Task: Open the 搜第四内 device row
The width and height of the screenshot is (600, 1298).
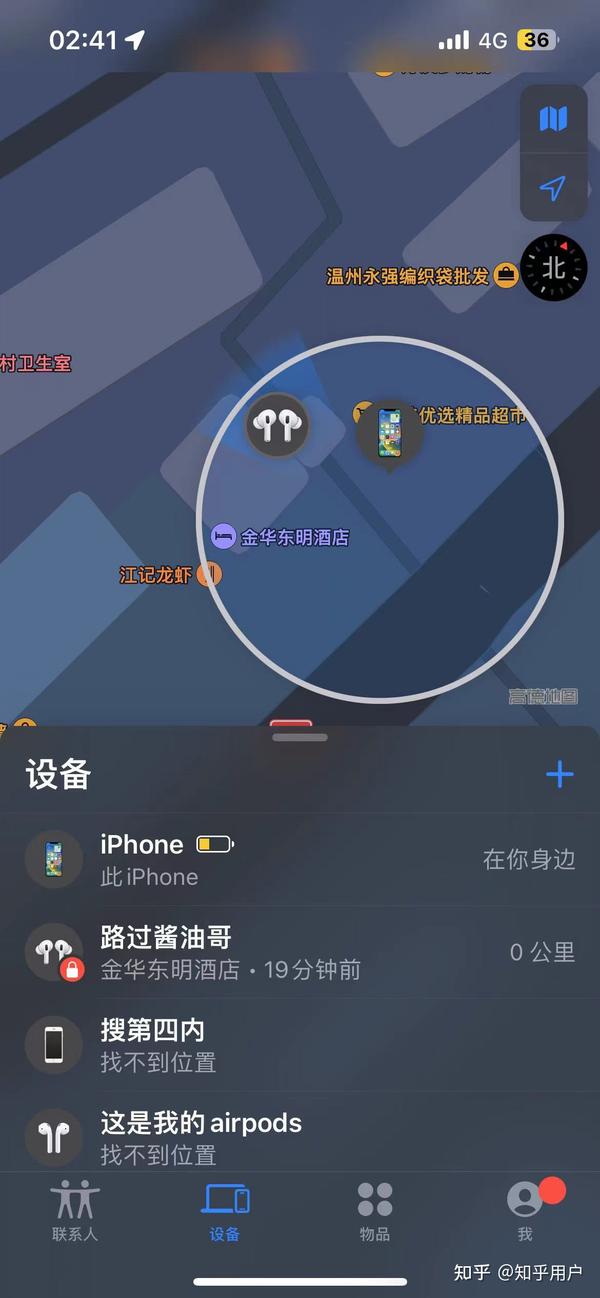Action: click(300, 1046)
